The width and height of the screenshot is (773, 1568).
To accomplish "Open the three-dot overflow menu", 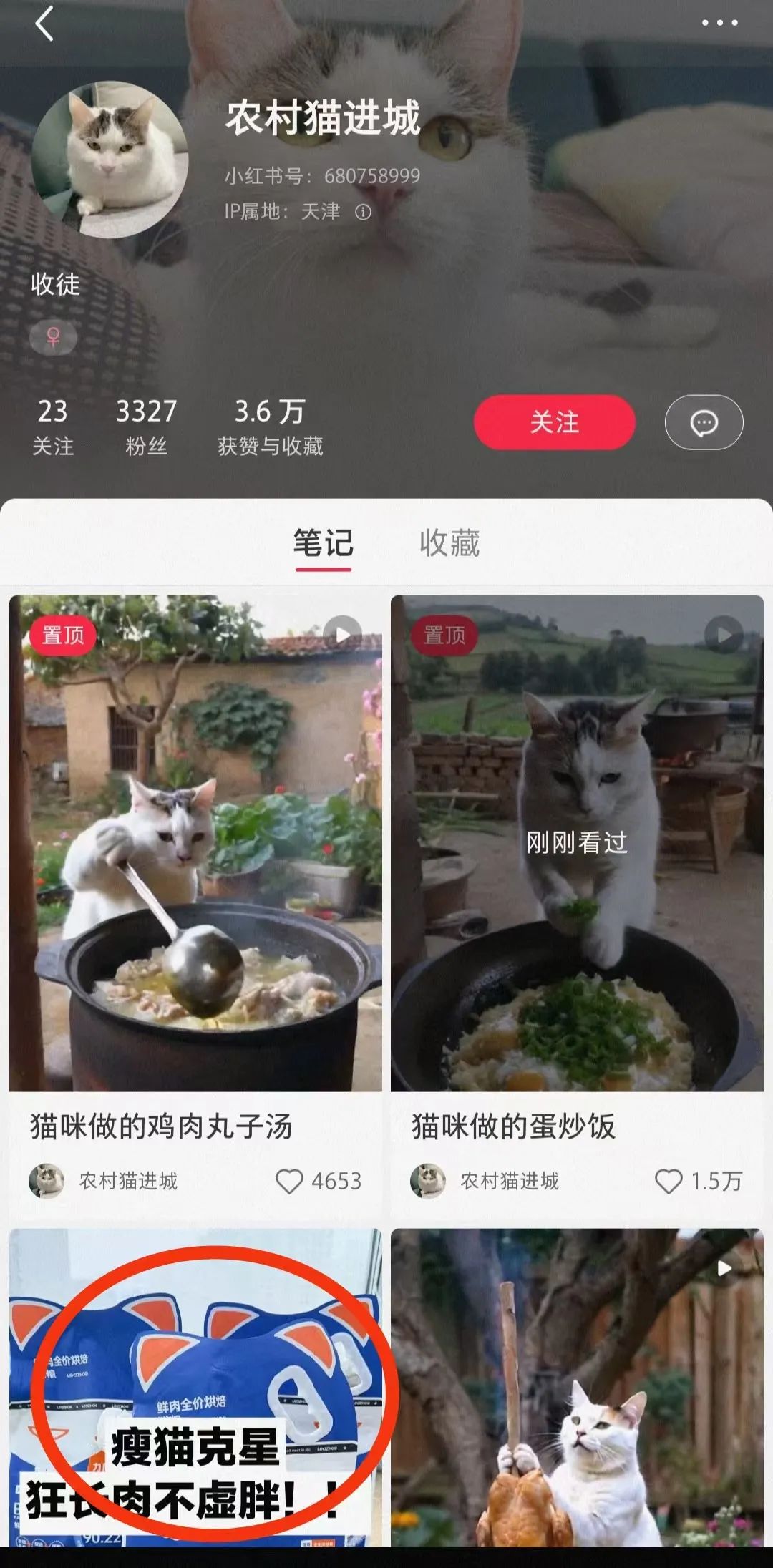I will [719, 23].
